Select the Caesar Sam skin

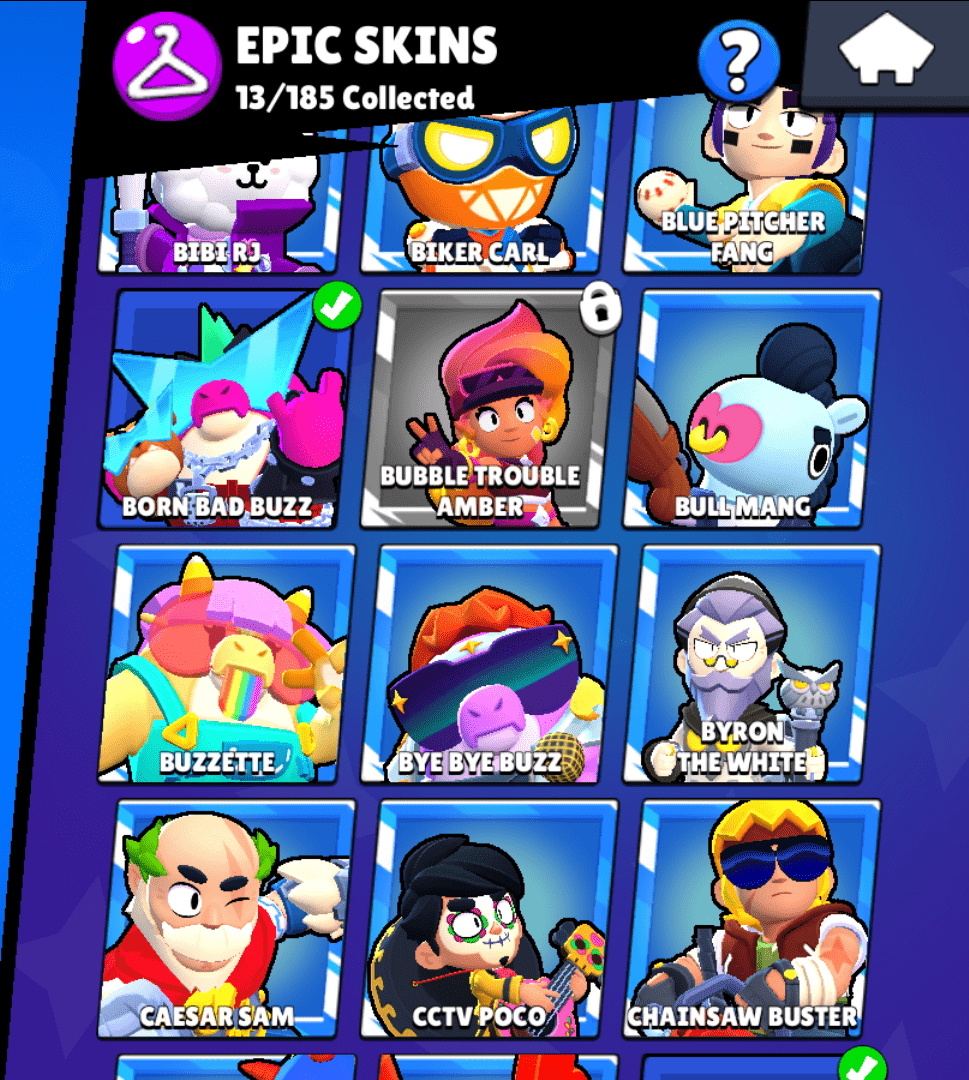pos(227,918)
